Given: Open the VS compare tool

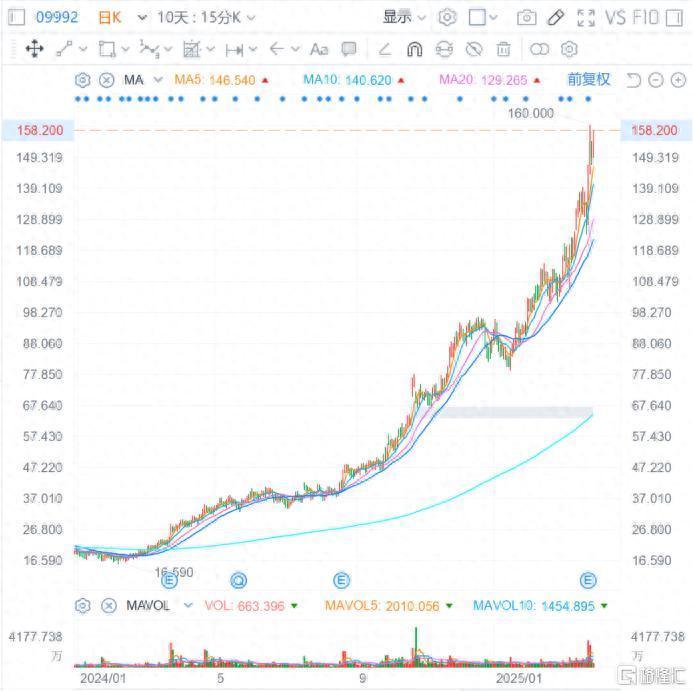Looking at the screenshot, I should point(616,17).
